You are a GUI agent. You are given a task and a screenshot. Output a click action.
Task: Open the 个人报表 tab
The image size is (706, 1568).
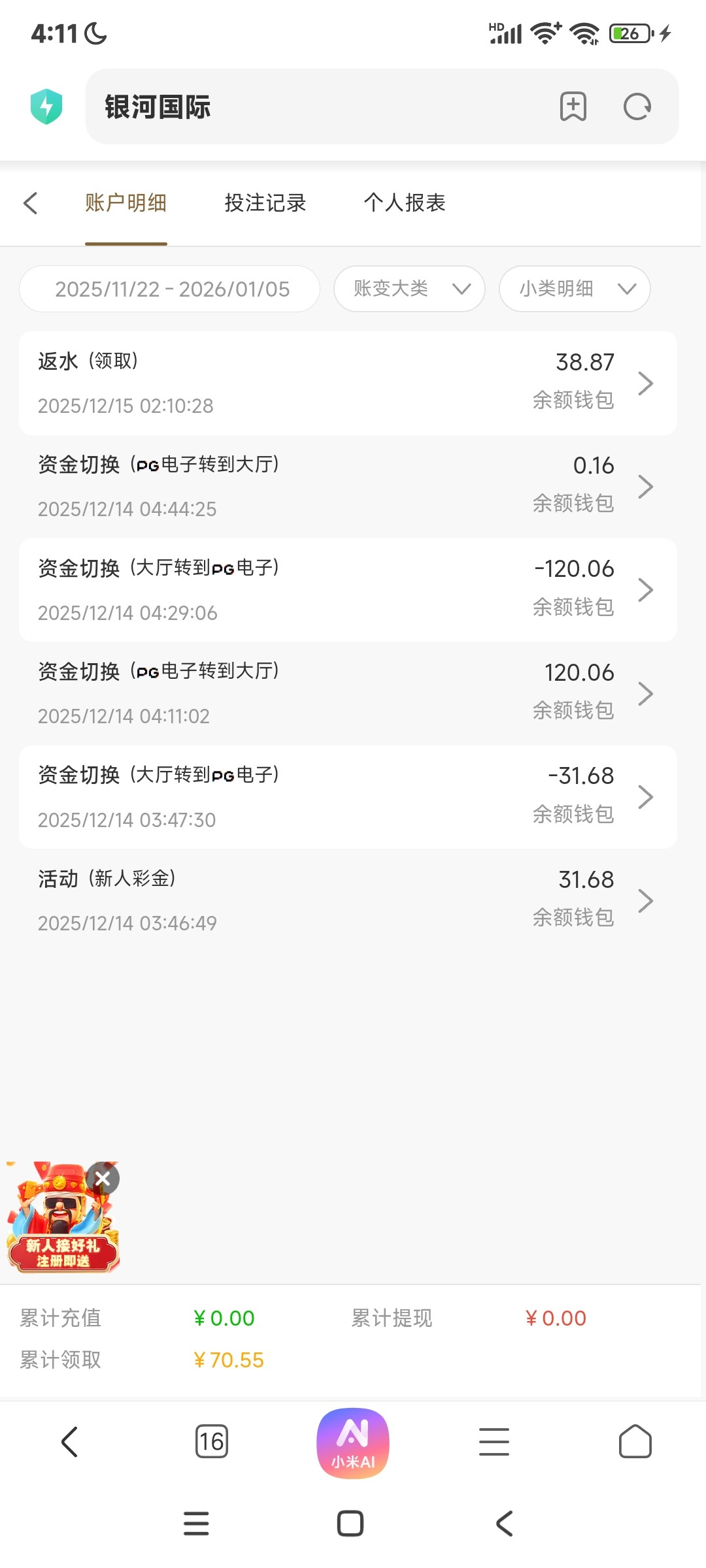[x=405, y=203]
